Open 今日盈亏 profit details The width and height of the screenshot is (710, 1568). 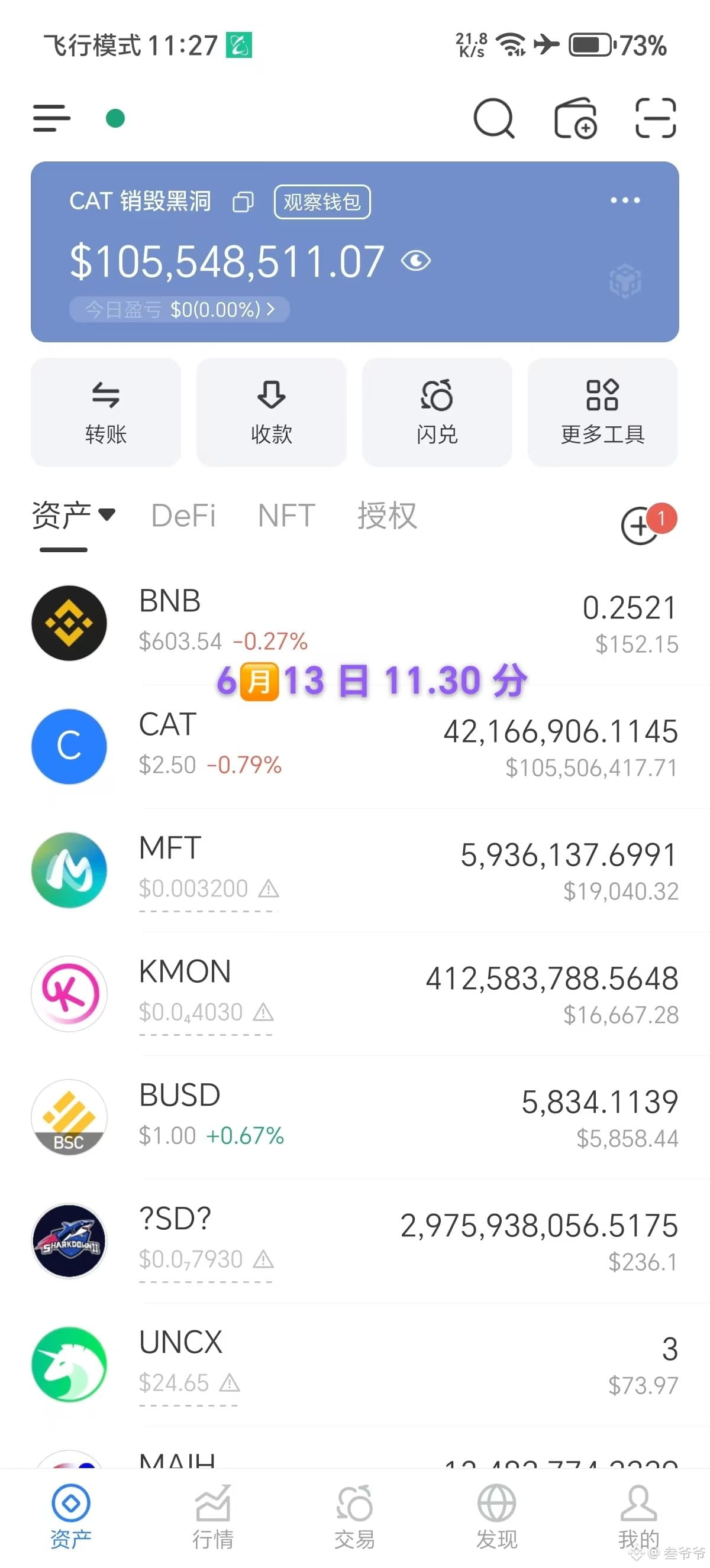(179, 309)
